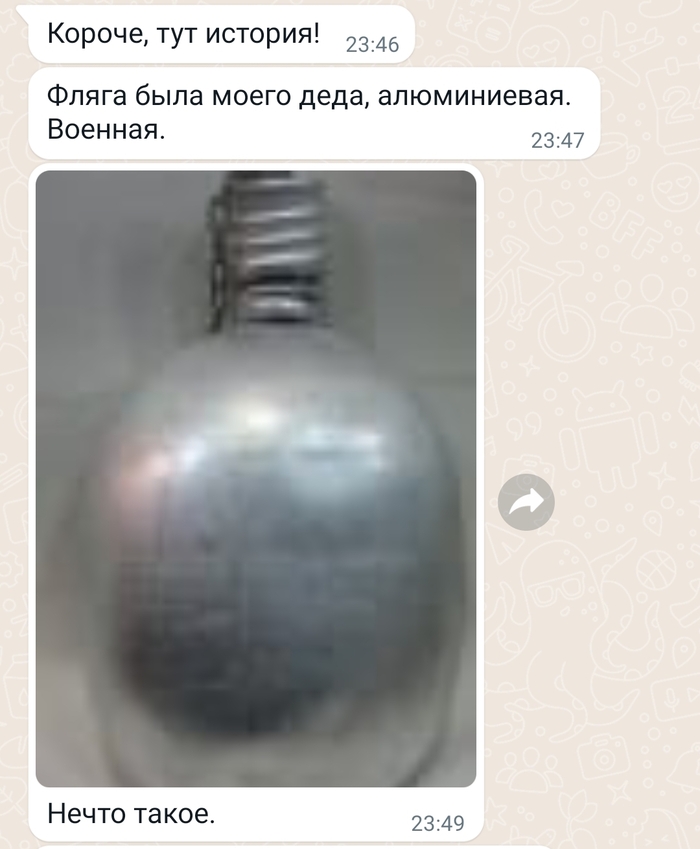Open the flask photo in the chat
Viewport: 700px width, 849px height.
[x=256, y=478]
